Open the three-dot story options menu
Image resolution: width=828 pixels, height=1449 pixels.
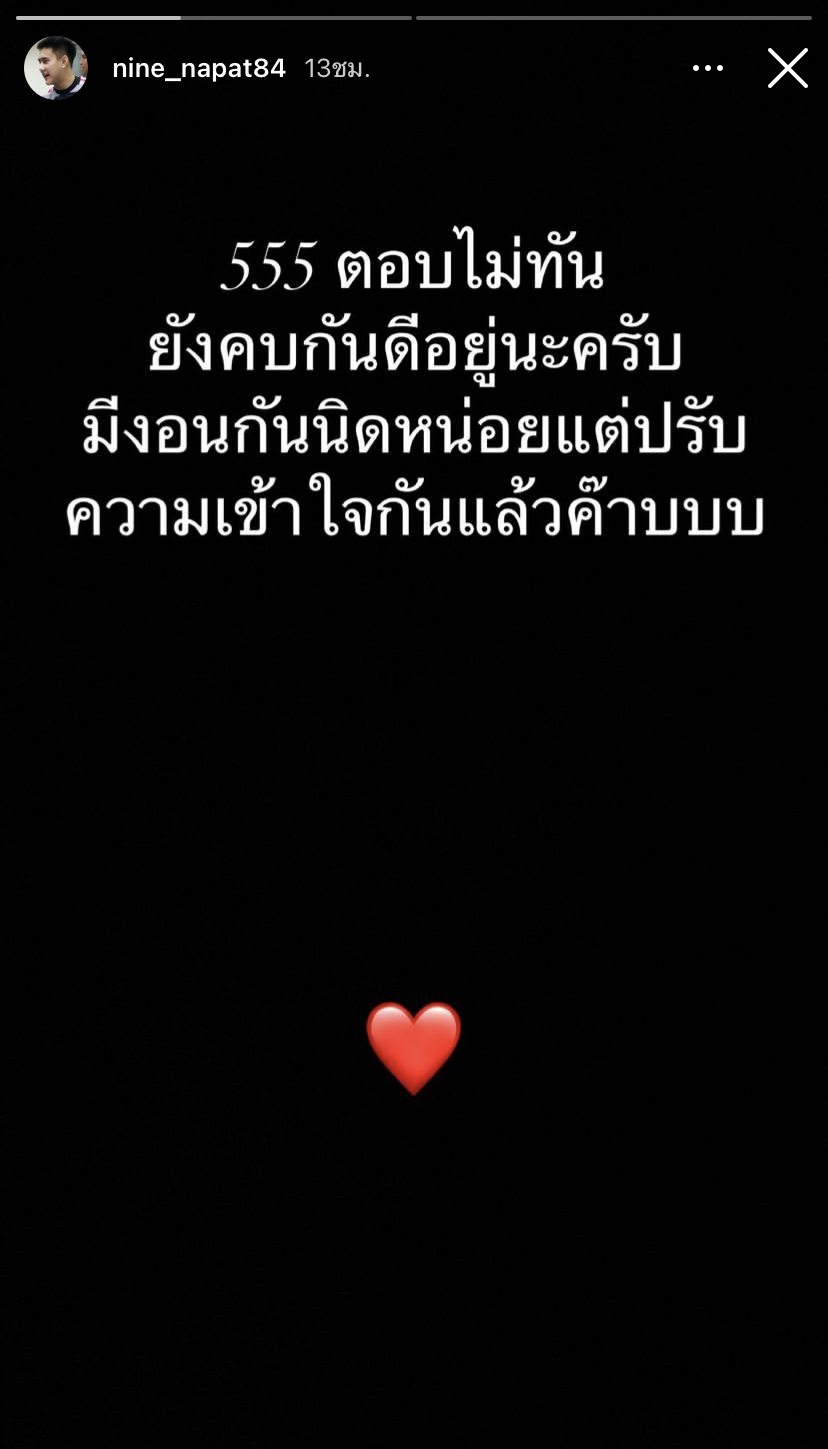tap(707, 68)
